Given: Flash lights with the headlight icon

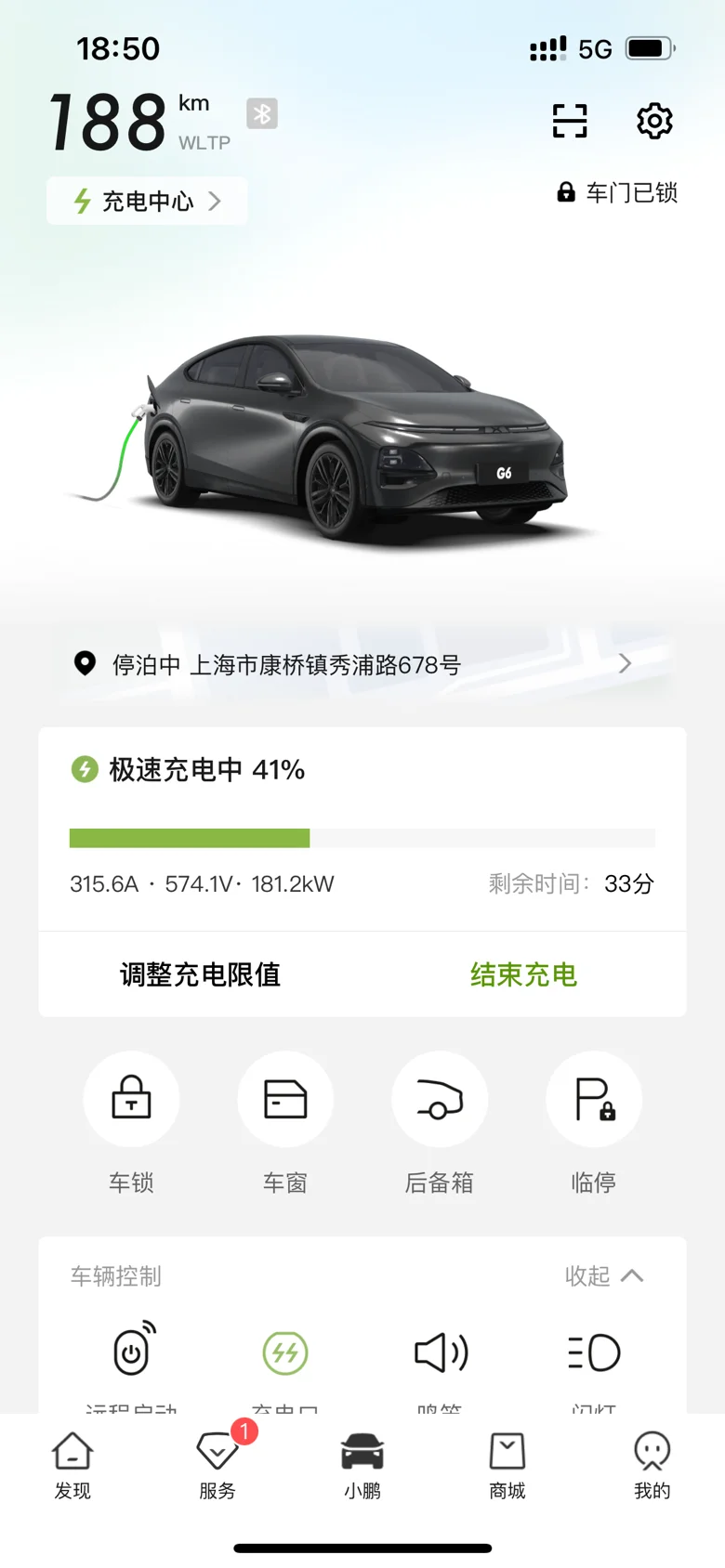Looking at the screenshot, I should pyautogui.click(x=594, y=1352).
